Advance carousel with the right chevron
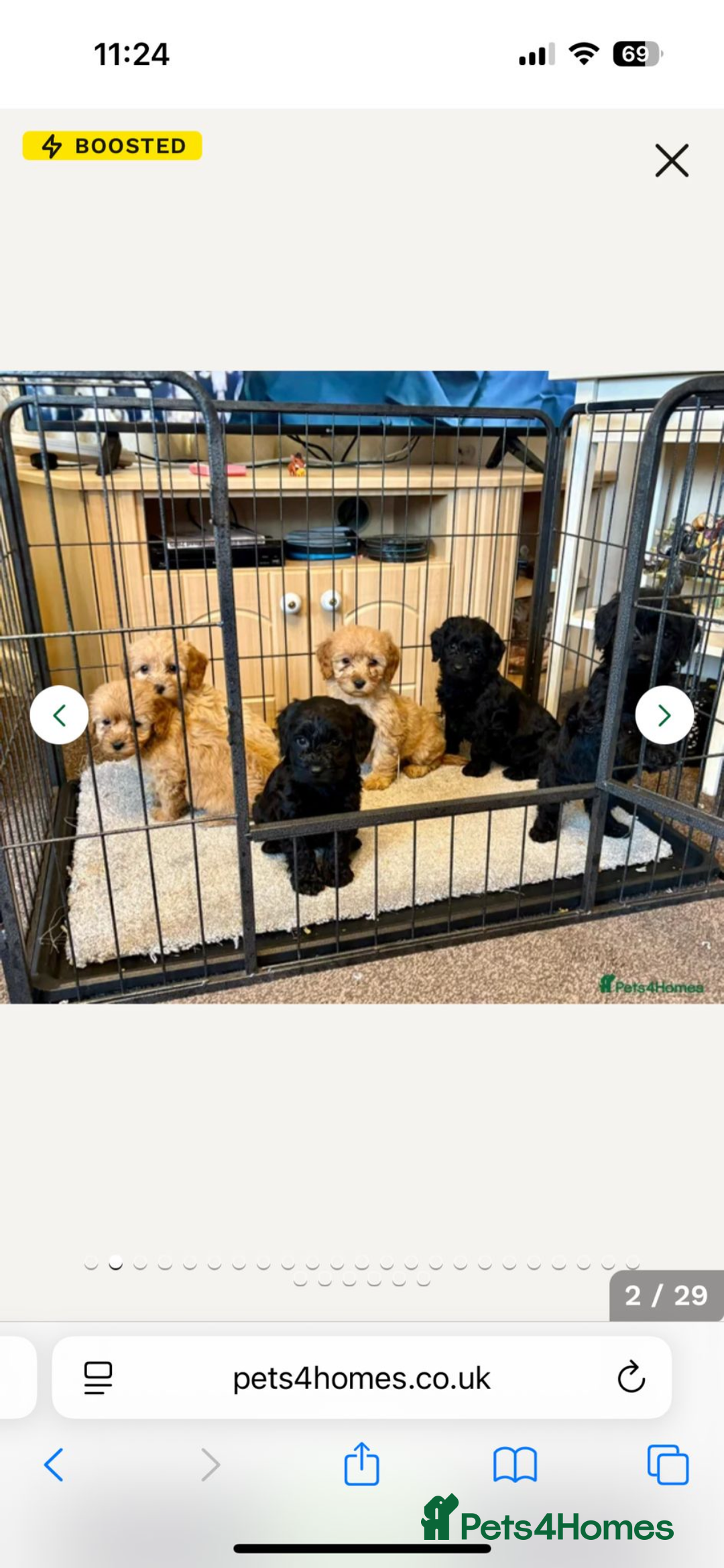 [664, 715]
